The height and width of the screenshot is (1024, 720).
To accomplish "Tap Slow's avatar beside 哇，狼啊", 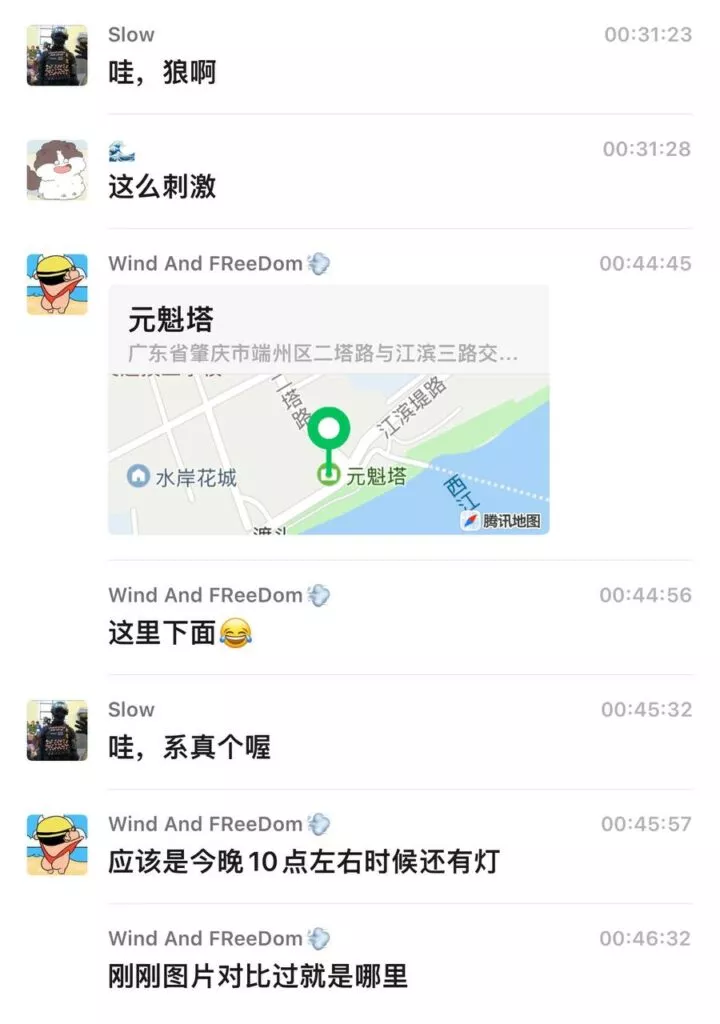I will point(56,56).
